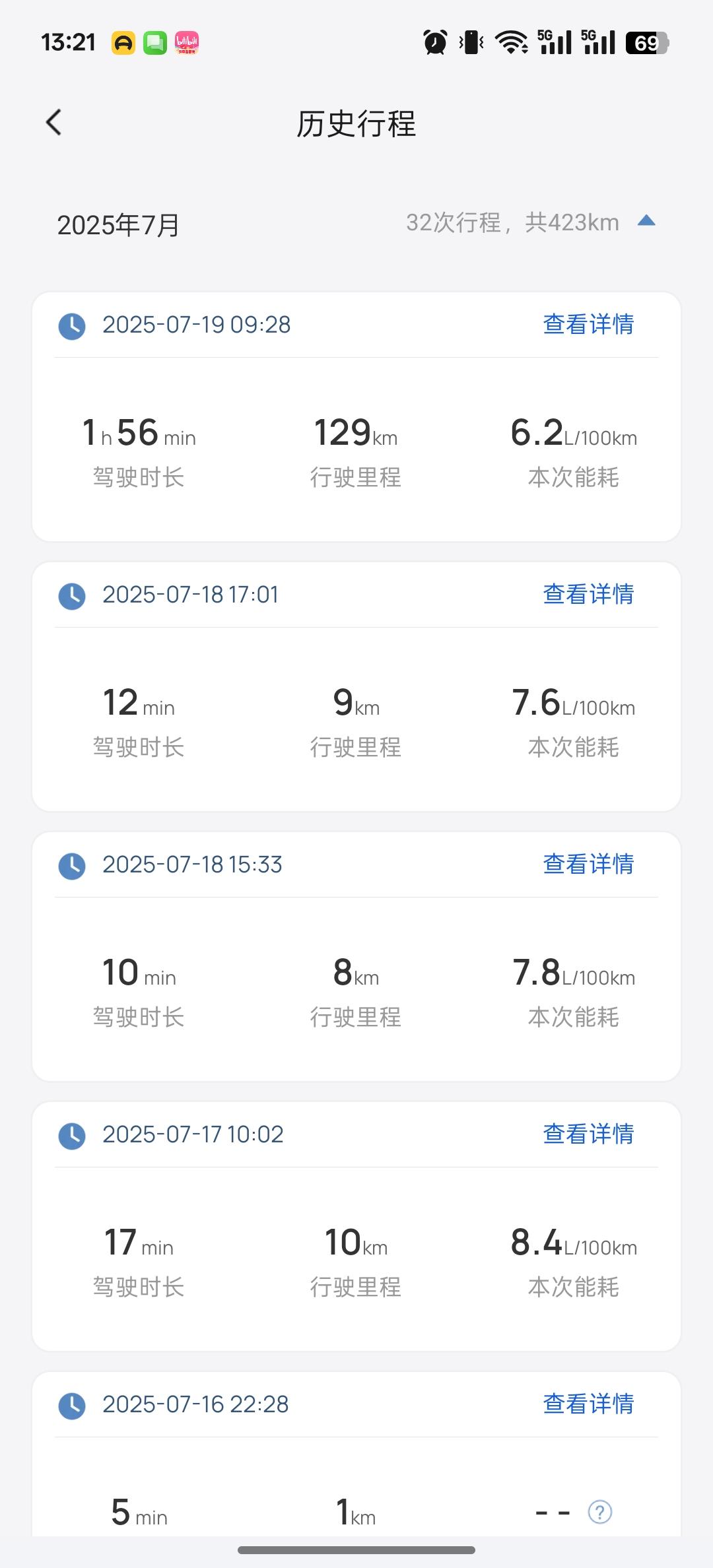Tap the blue upward triangle beside 共423km

coord(645,222)
